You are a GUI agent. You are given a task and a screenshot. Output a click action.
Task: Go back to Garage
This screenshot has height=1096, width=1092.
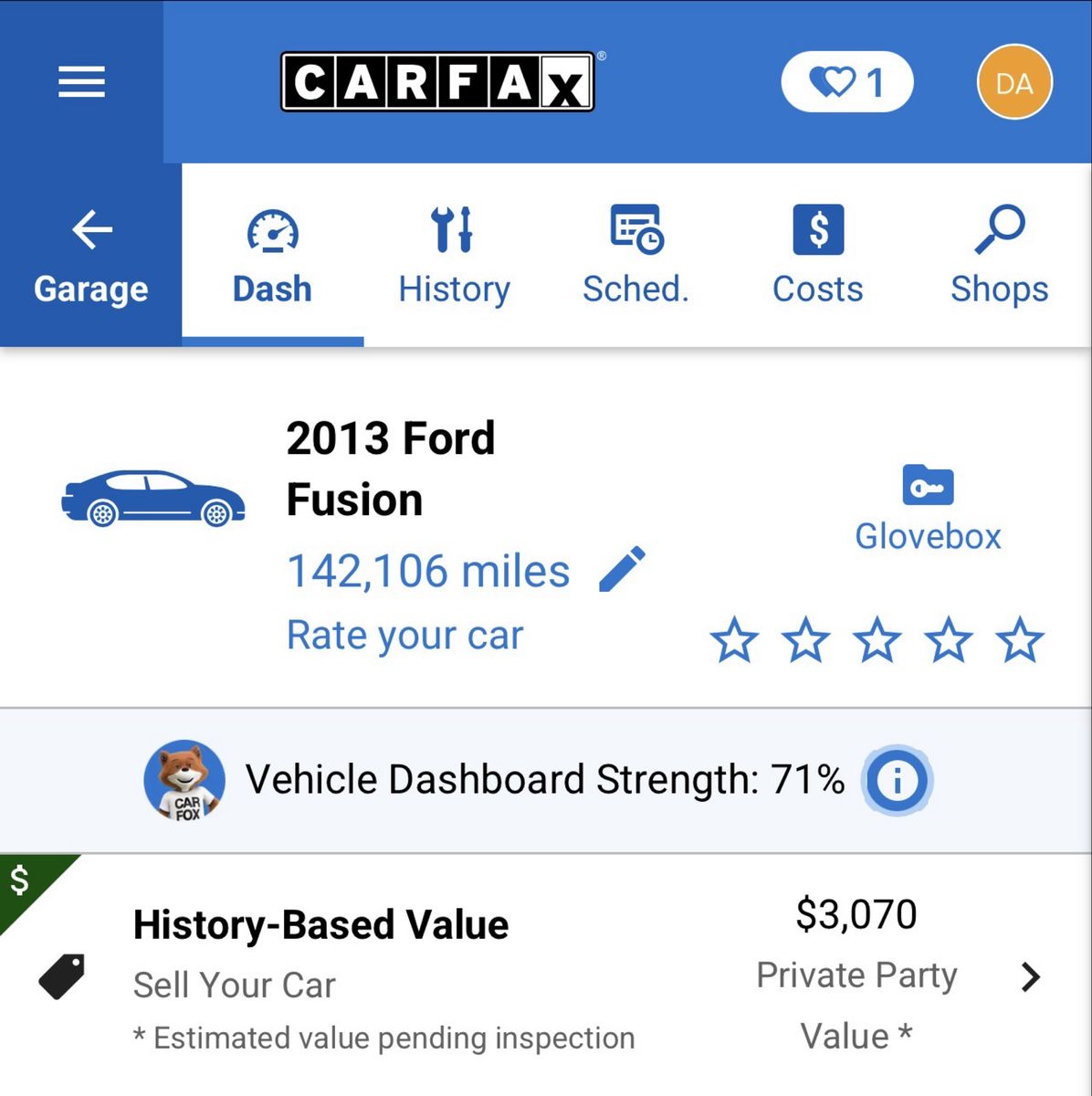click(x=90, y=257)
